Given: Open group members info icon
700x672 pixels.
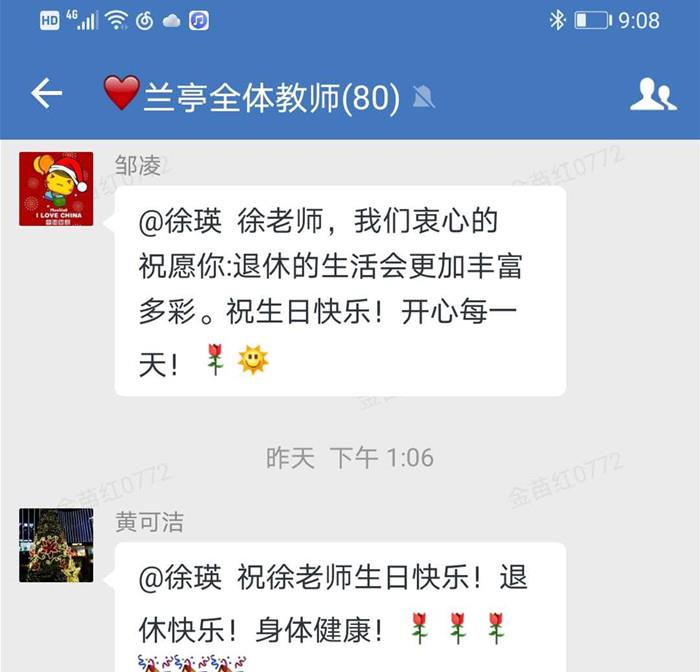Looking at the screenshot, I should tap(652, 94).
